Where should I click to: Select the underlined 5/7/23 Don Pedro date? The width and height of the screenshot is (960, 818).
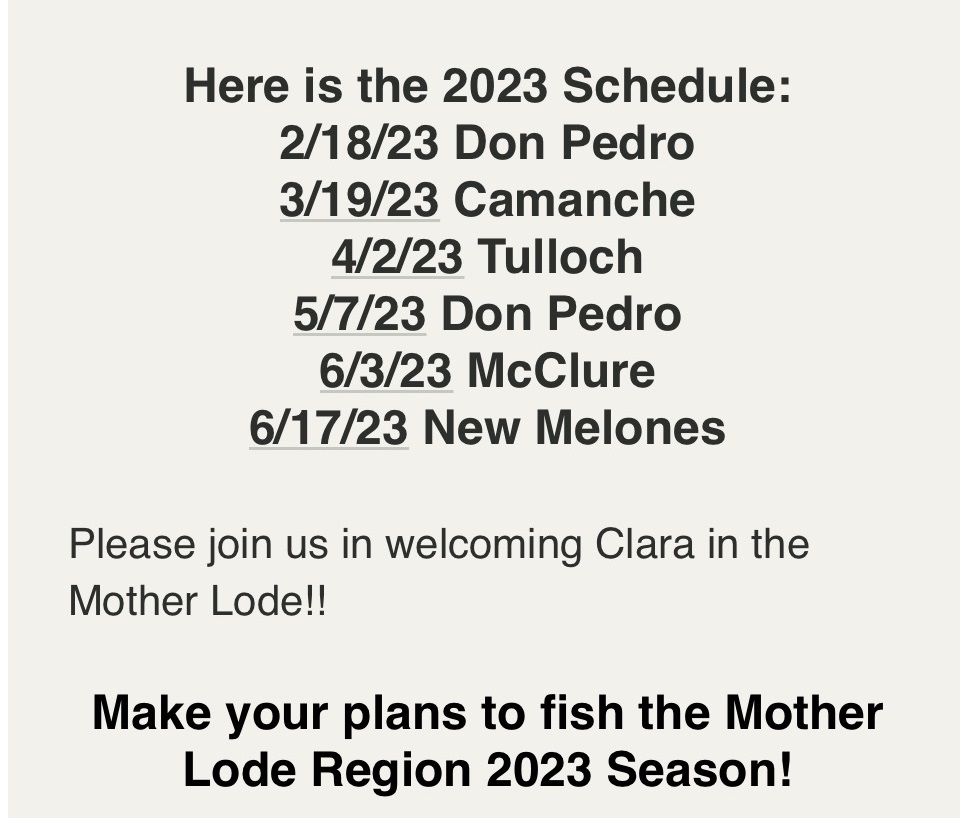pyautogui.click(x=360, y=314)
